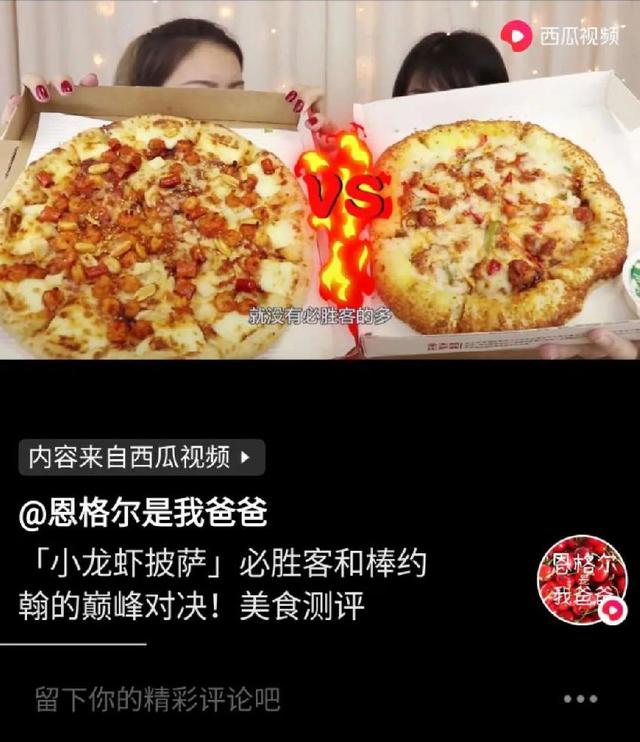Tap the 恩格尔是我爸爸 avatar
The image size is (640, 742).
coord(580,579)
